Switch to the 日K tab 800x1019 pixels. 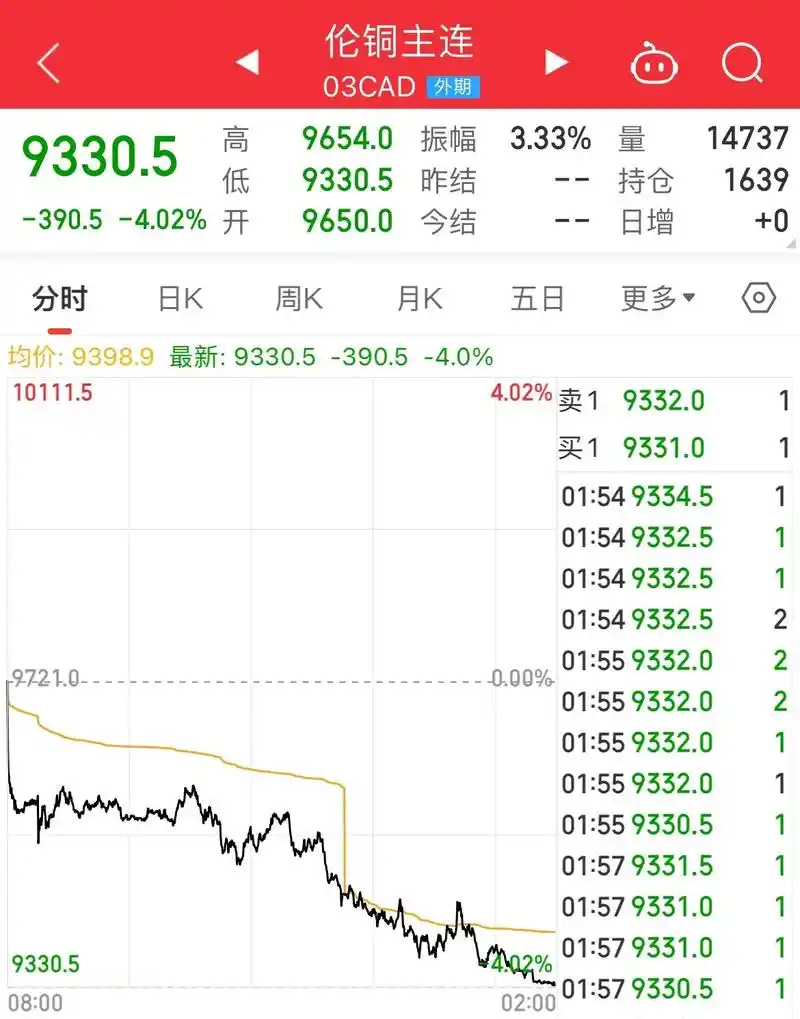(180, 298)
